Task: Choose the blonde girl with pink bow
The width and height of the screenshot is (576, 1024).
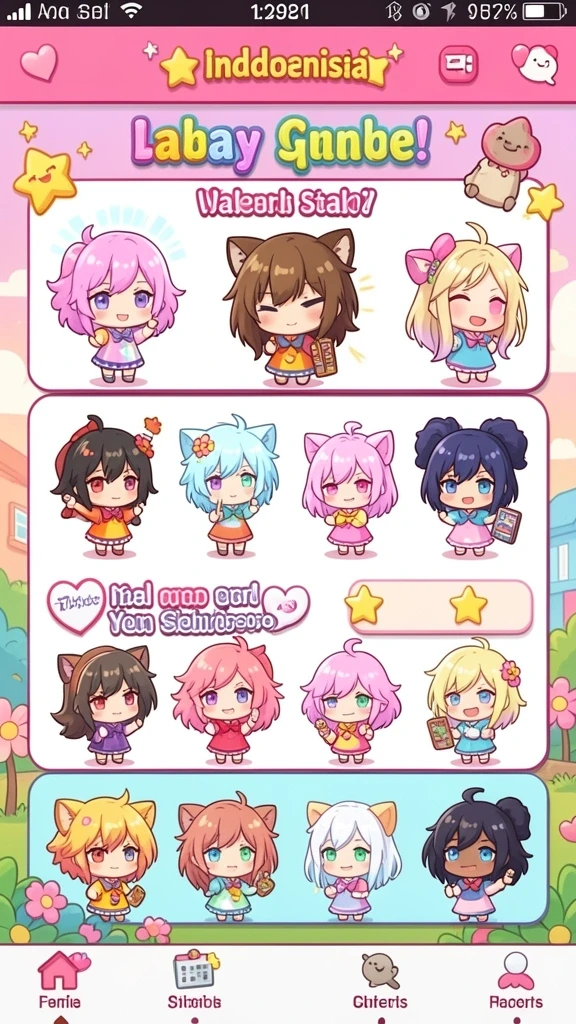Action: pos(466,306)
